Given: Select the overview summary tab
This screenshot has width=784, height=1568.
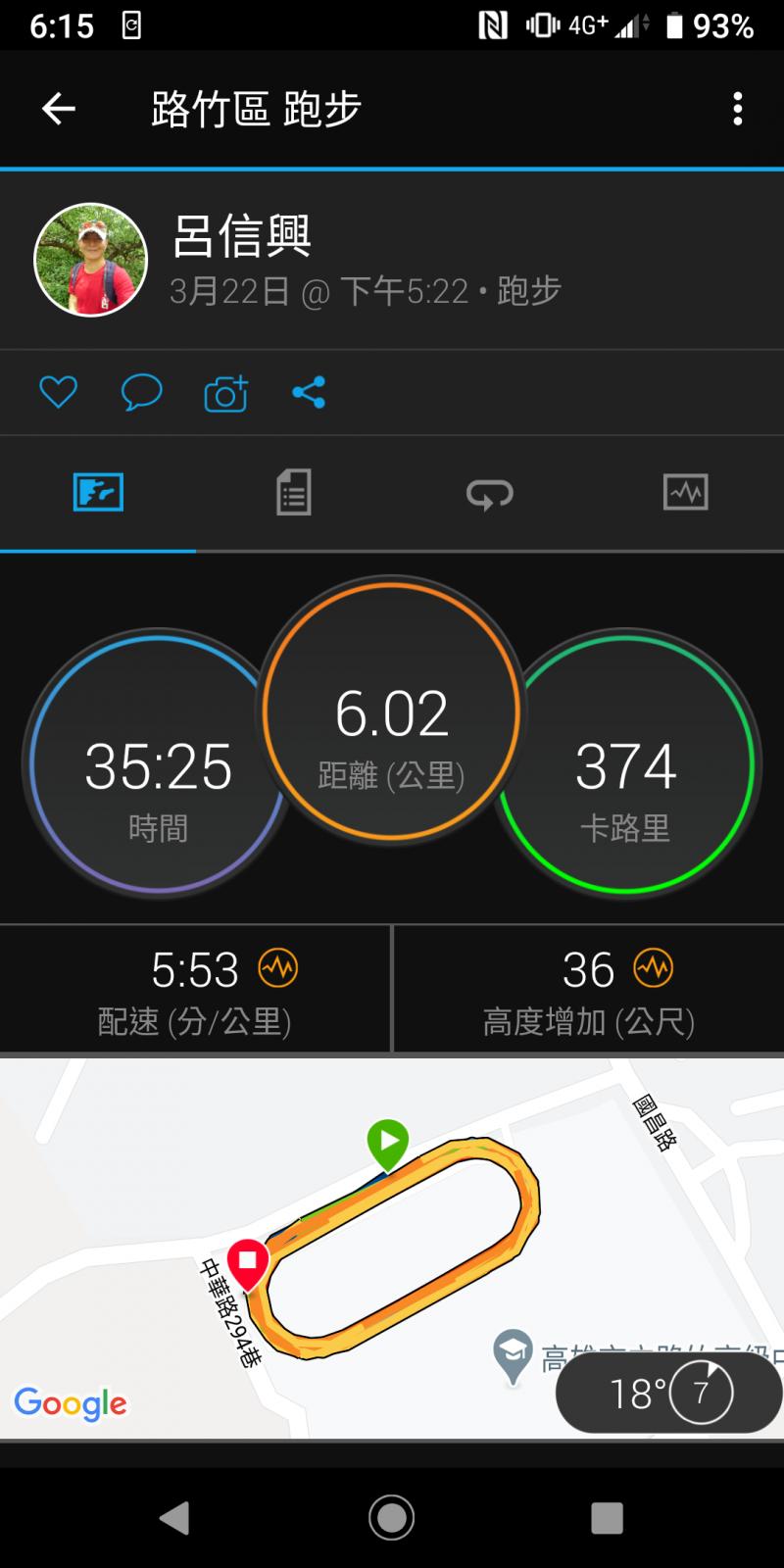Looking at the screenshot, I should pos(98,492).
